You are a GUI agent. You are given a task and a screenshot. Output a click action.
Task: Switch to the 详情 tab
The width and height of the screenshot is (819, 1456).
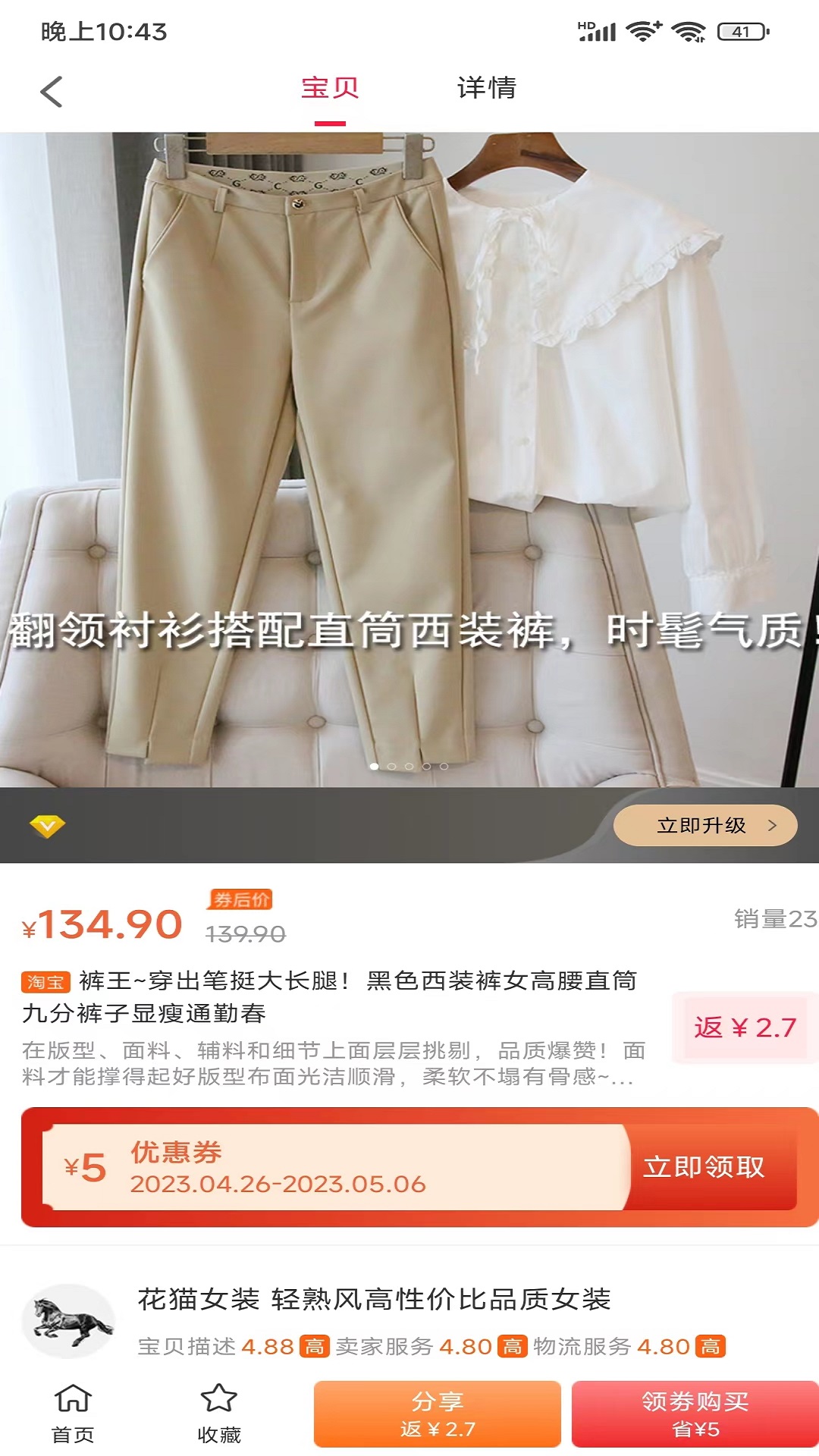tap(486, 89)
